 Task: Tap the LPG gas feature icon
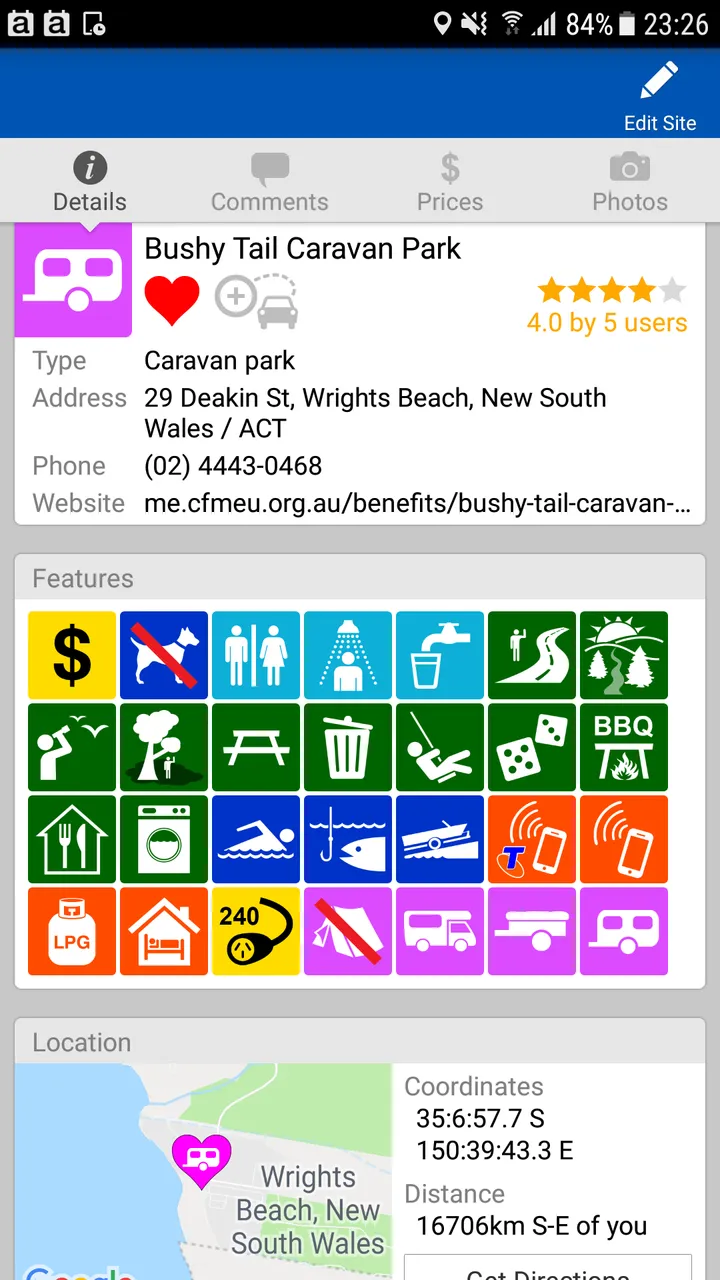72,931
